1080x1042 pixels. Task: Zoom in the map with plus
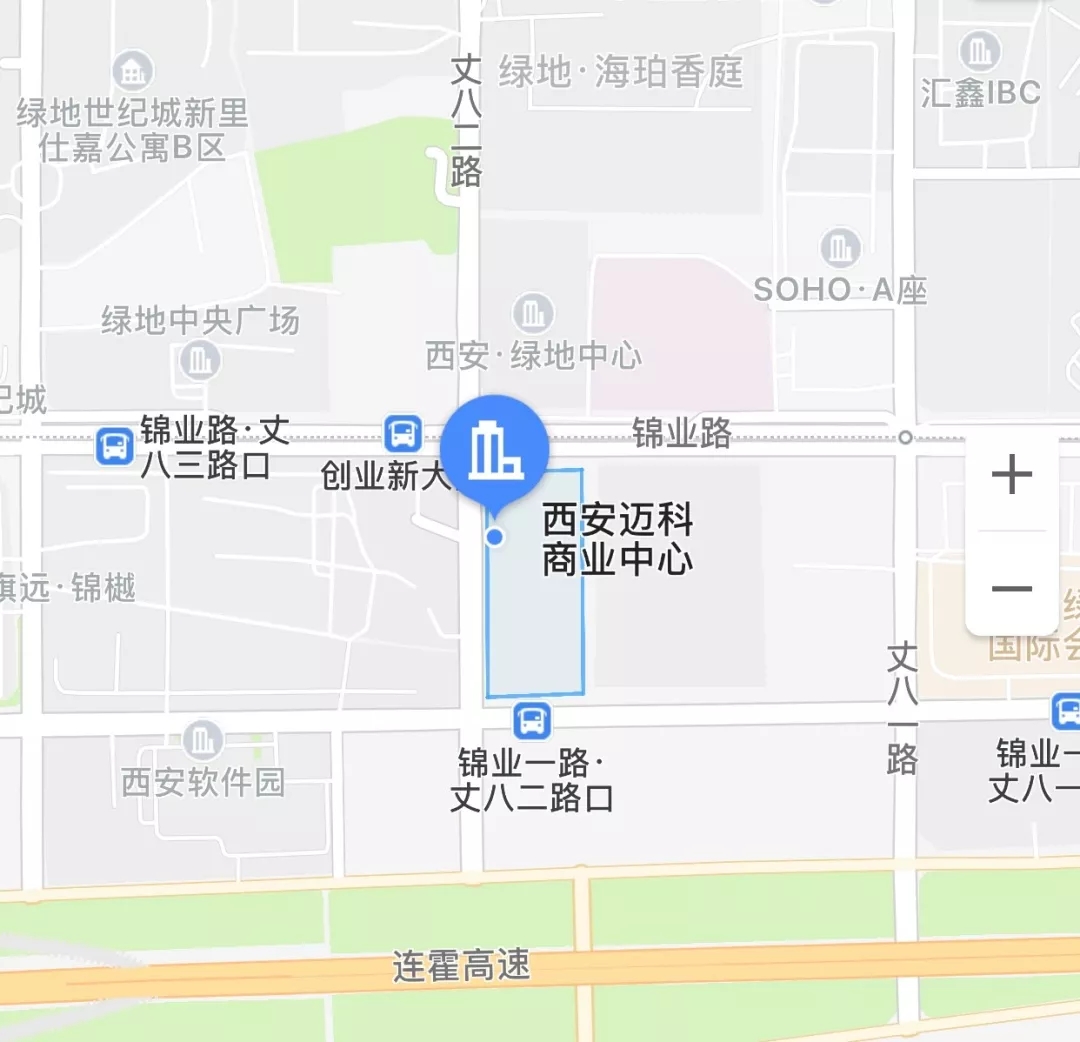click(x=1011, y=474)
